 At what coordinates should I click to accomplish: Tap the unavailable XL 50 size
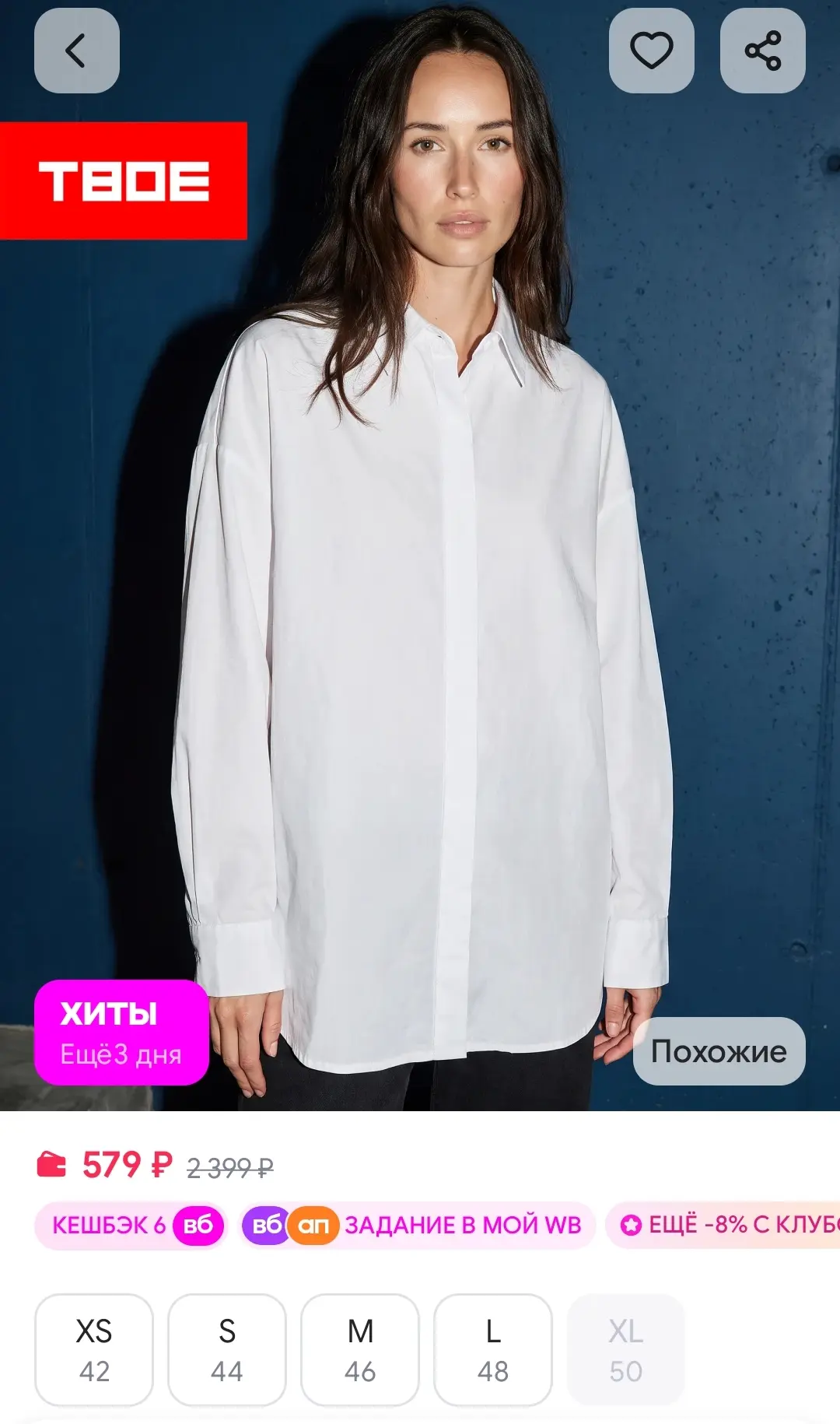pyautogui.click(x=626, y=1350)
